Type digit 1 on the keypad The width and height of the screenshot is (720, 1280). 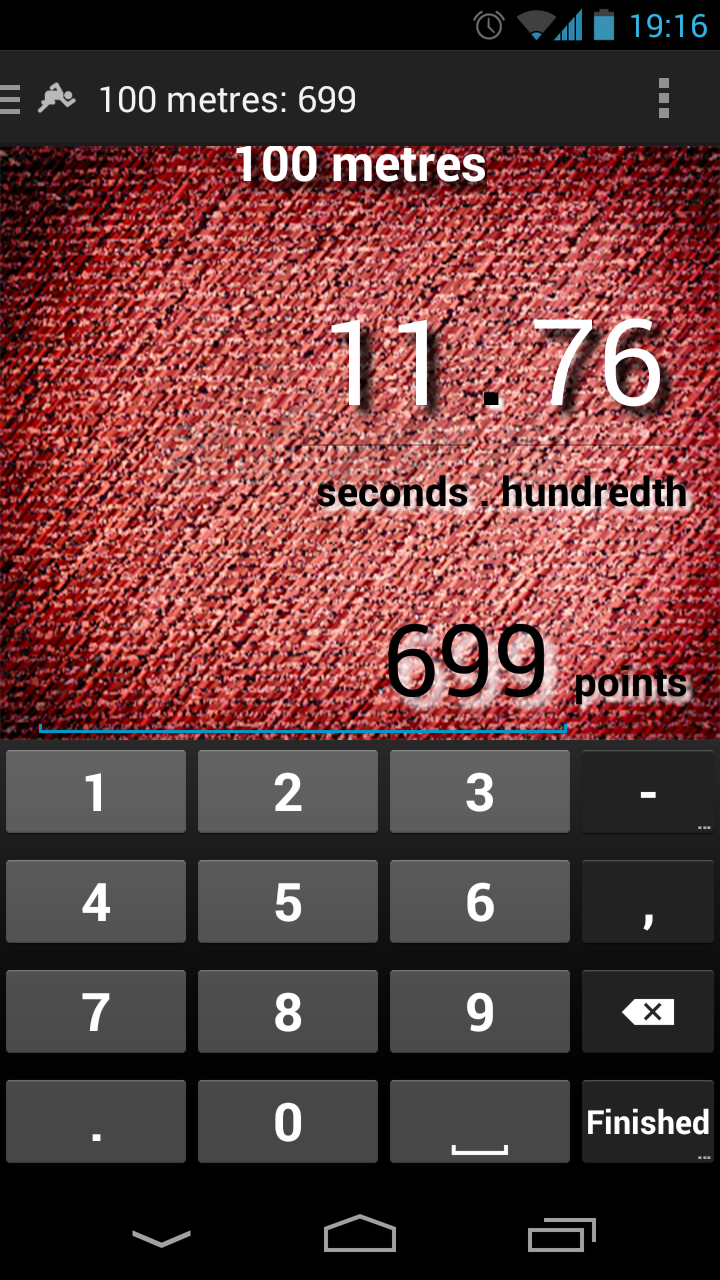click(x=96, y=792)
